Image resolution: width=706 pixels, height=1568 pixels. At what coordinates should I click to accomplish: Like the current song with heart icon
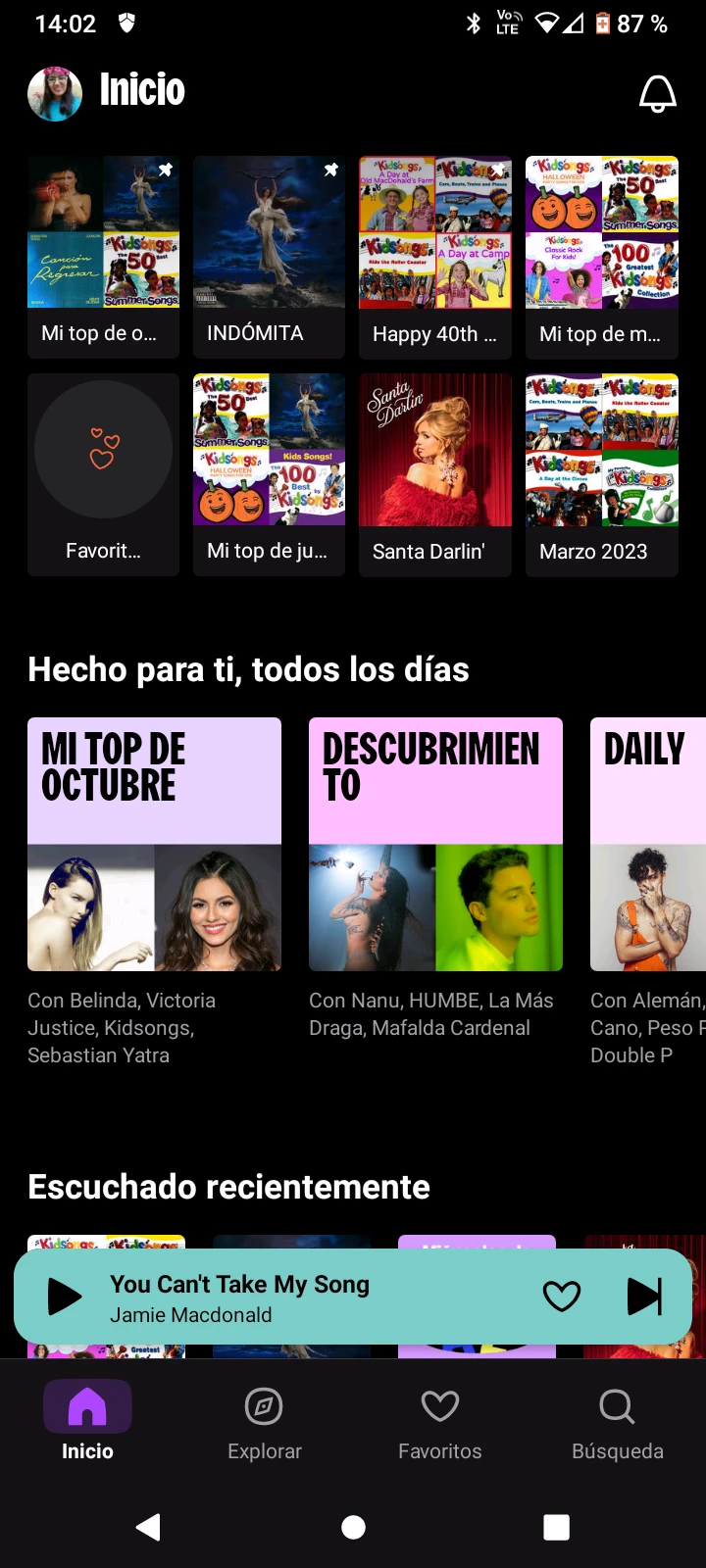pos(561,1297)
